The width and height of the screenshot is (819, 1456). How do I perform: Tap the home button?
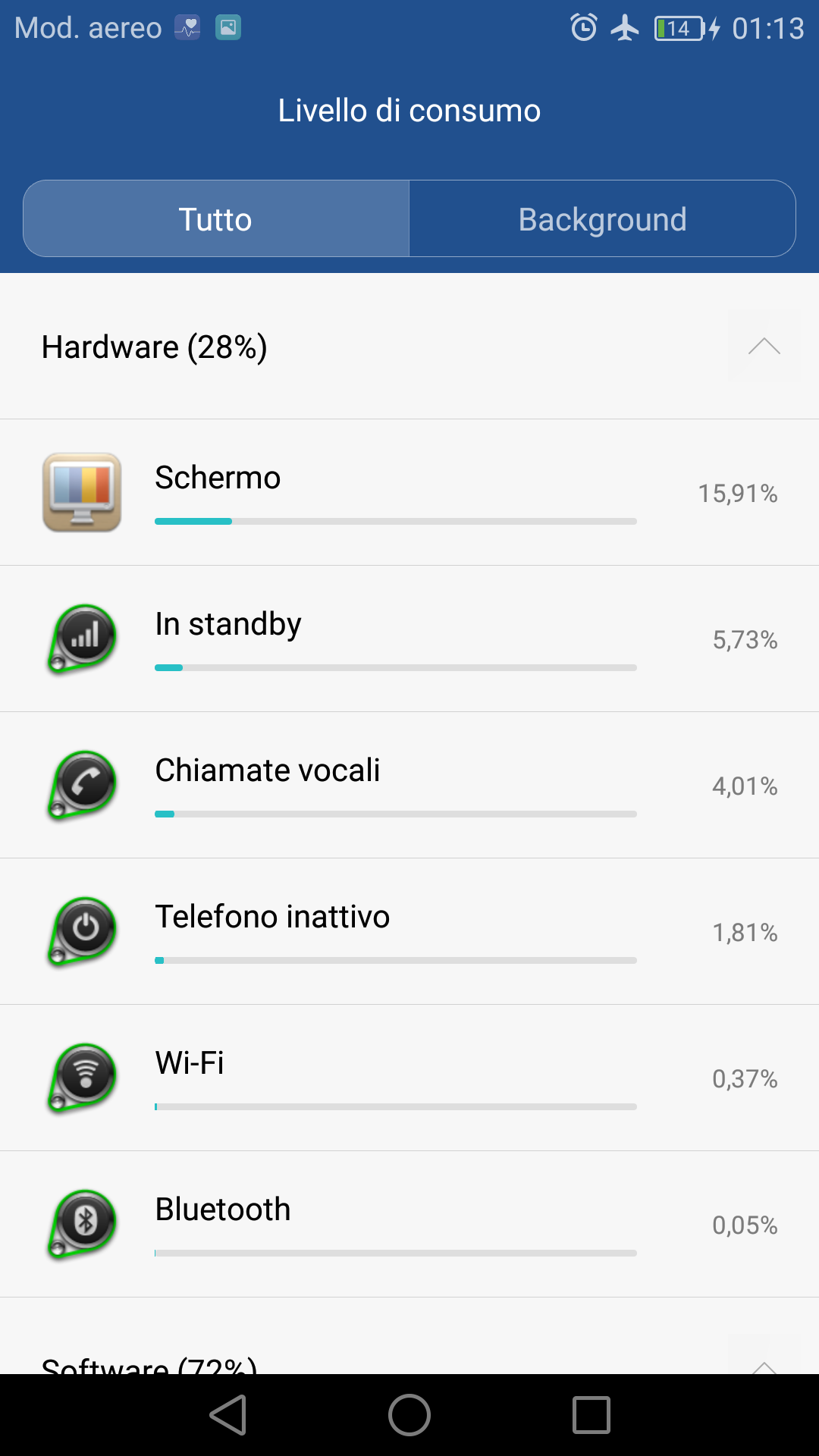409,1415
